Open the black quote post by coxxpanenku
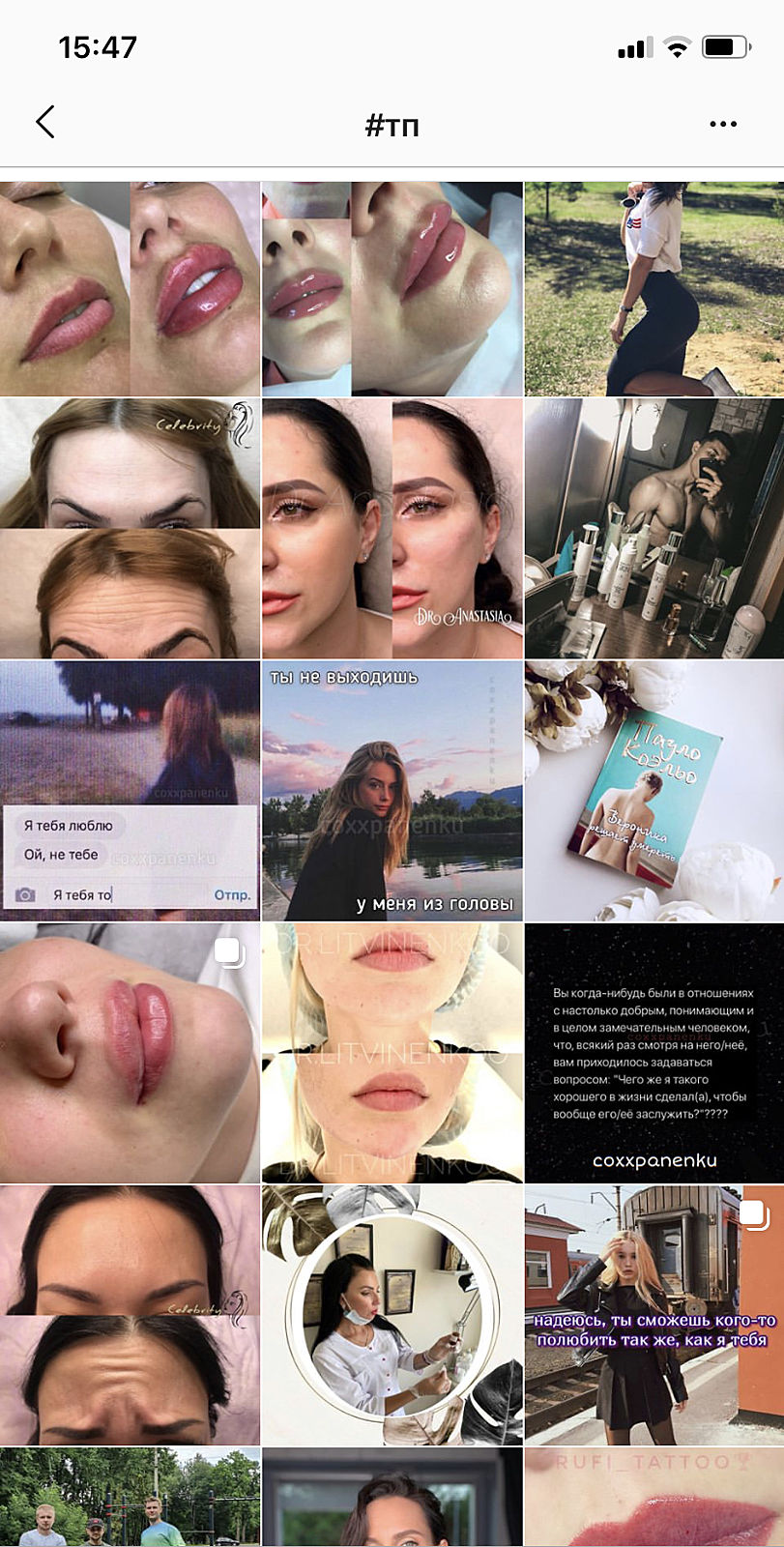 tap(653, 1052)
